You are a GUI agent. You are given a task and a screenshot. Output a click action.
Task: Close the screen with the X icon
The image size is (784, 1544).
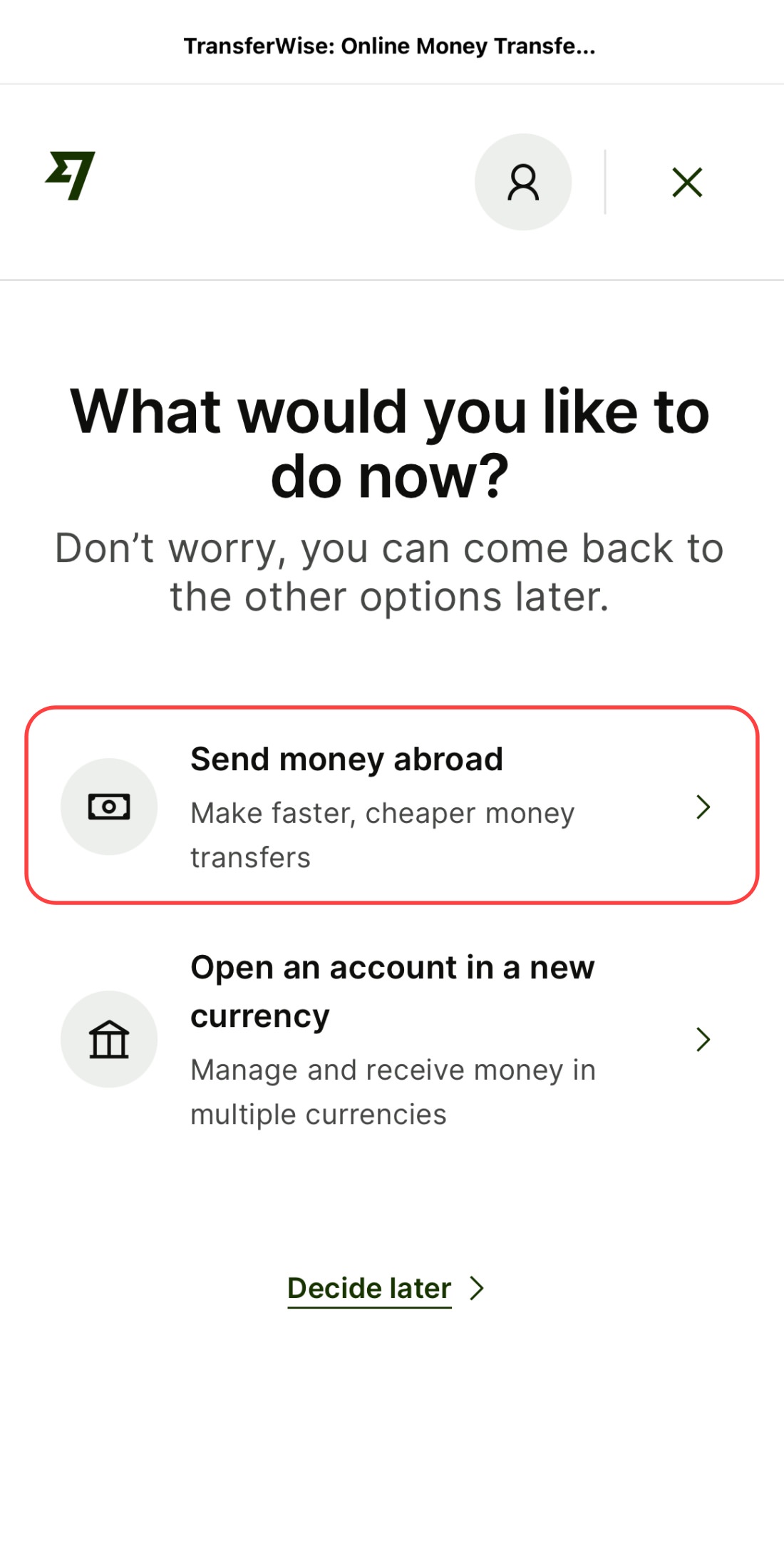[x=687, y=182]
